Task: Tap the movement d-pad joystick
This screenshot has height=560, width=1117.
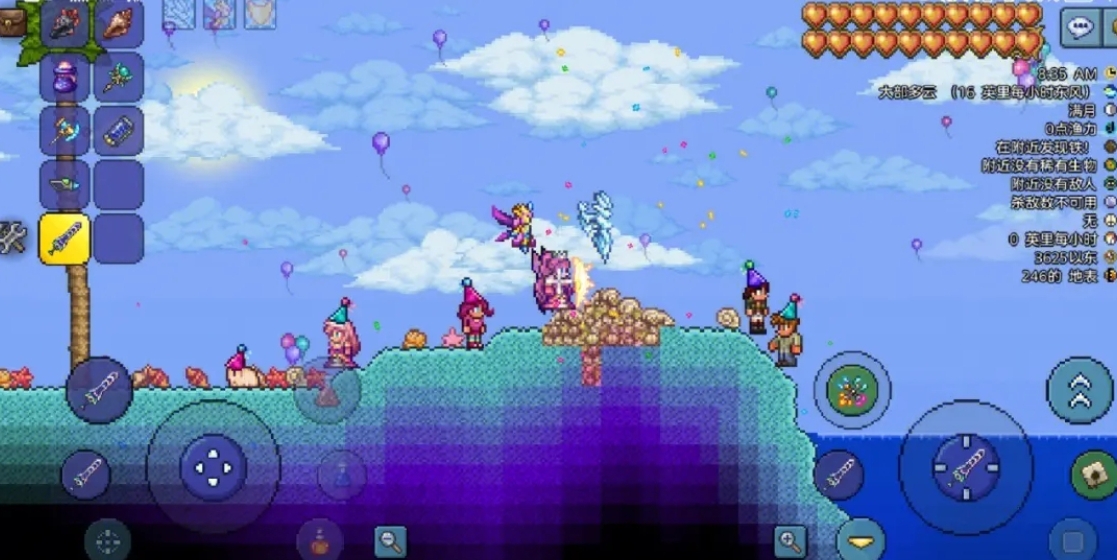Action: click(x=213, y=467)
